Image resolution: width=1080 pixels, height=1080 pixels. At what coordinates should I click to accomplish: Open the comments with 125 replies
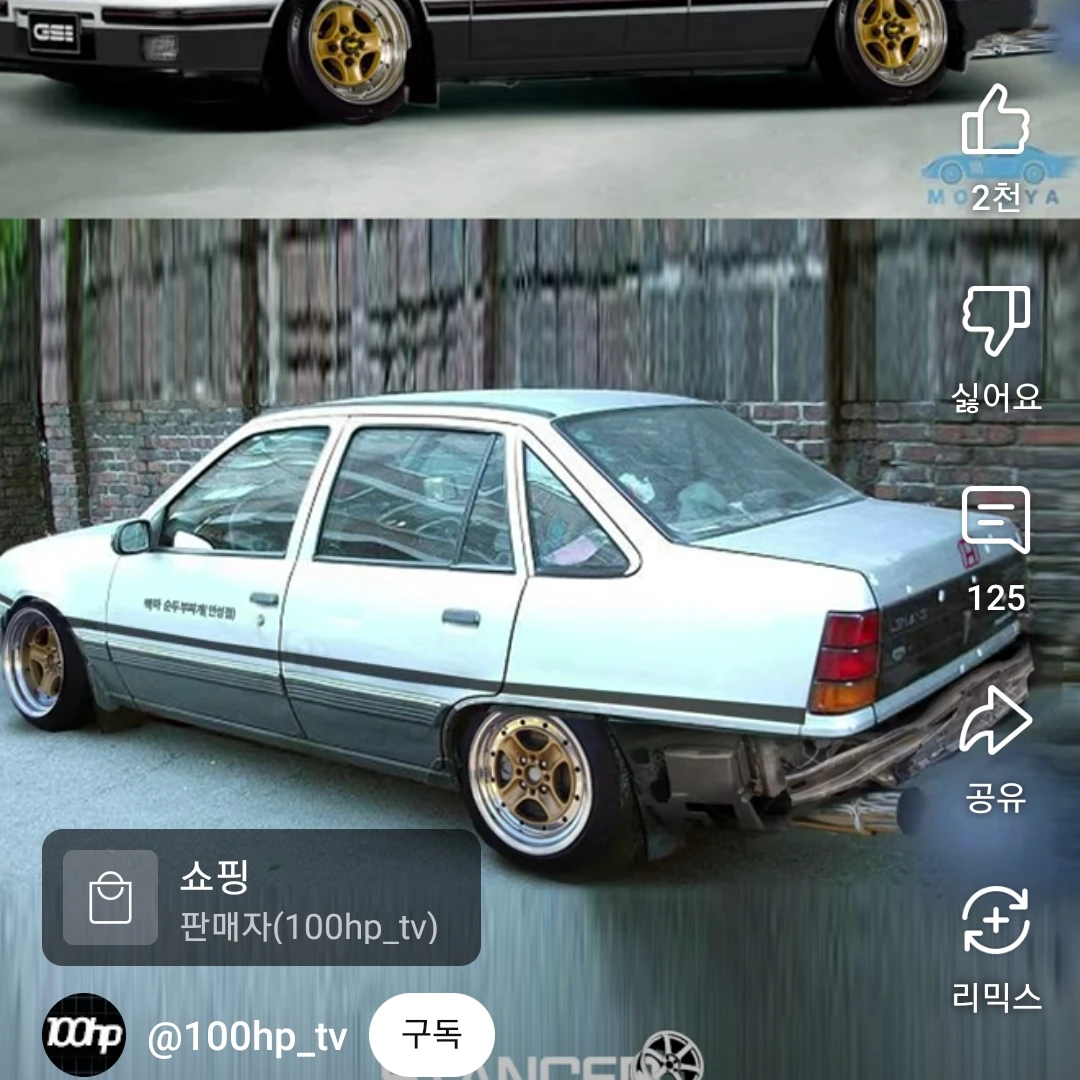click(995, 521)
